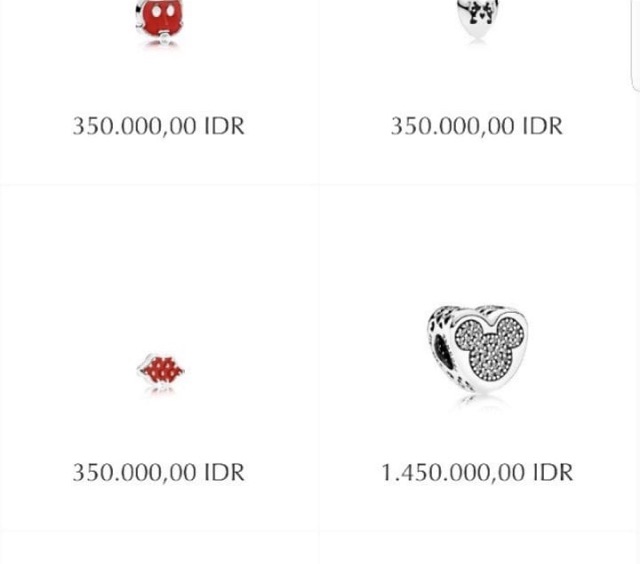This screenshot has height=564, width=640.
Task: Open the Mickey heart charm priced 1.450.000,00 IDR
Action: coord(476,351)
